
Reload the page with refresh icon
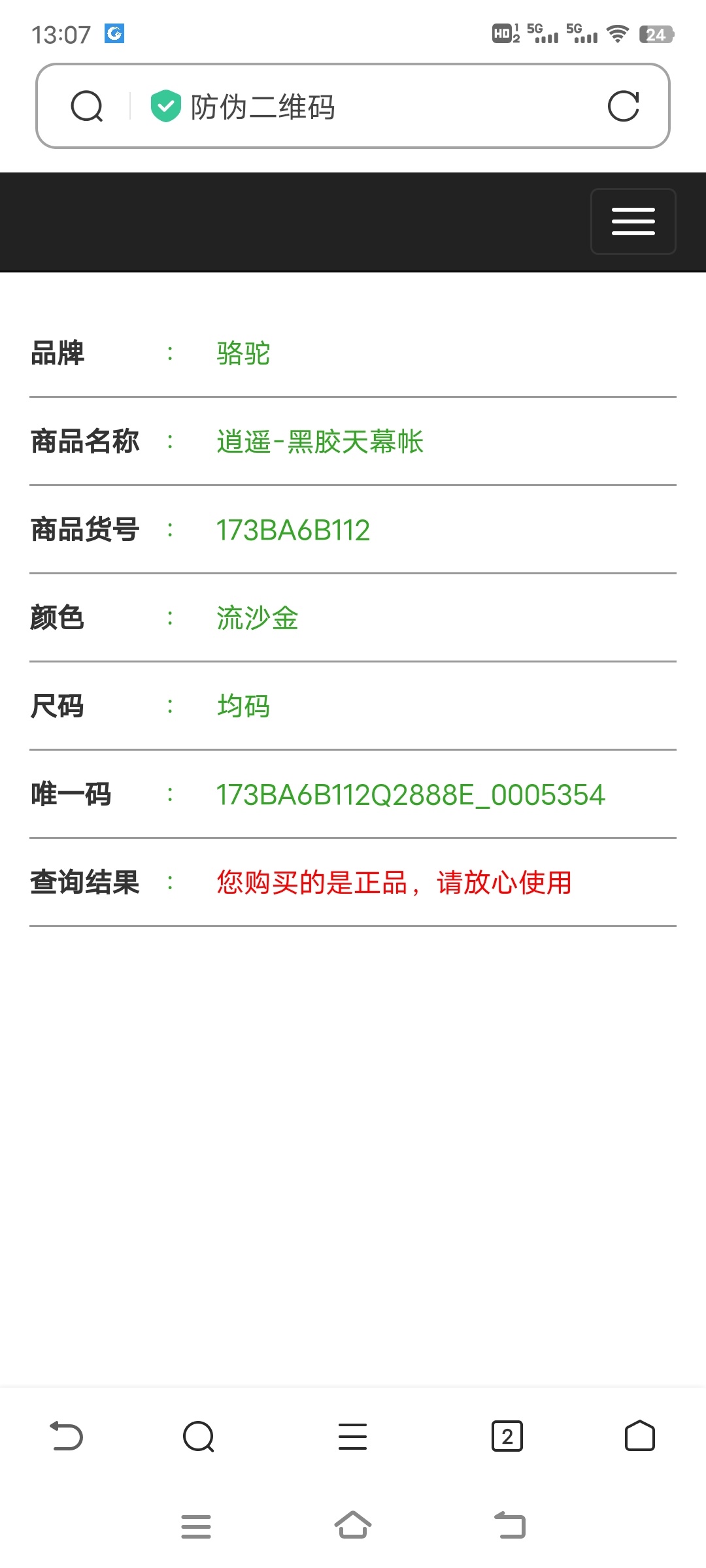[623, 106]
